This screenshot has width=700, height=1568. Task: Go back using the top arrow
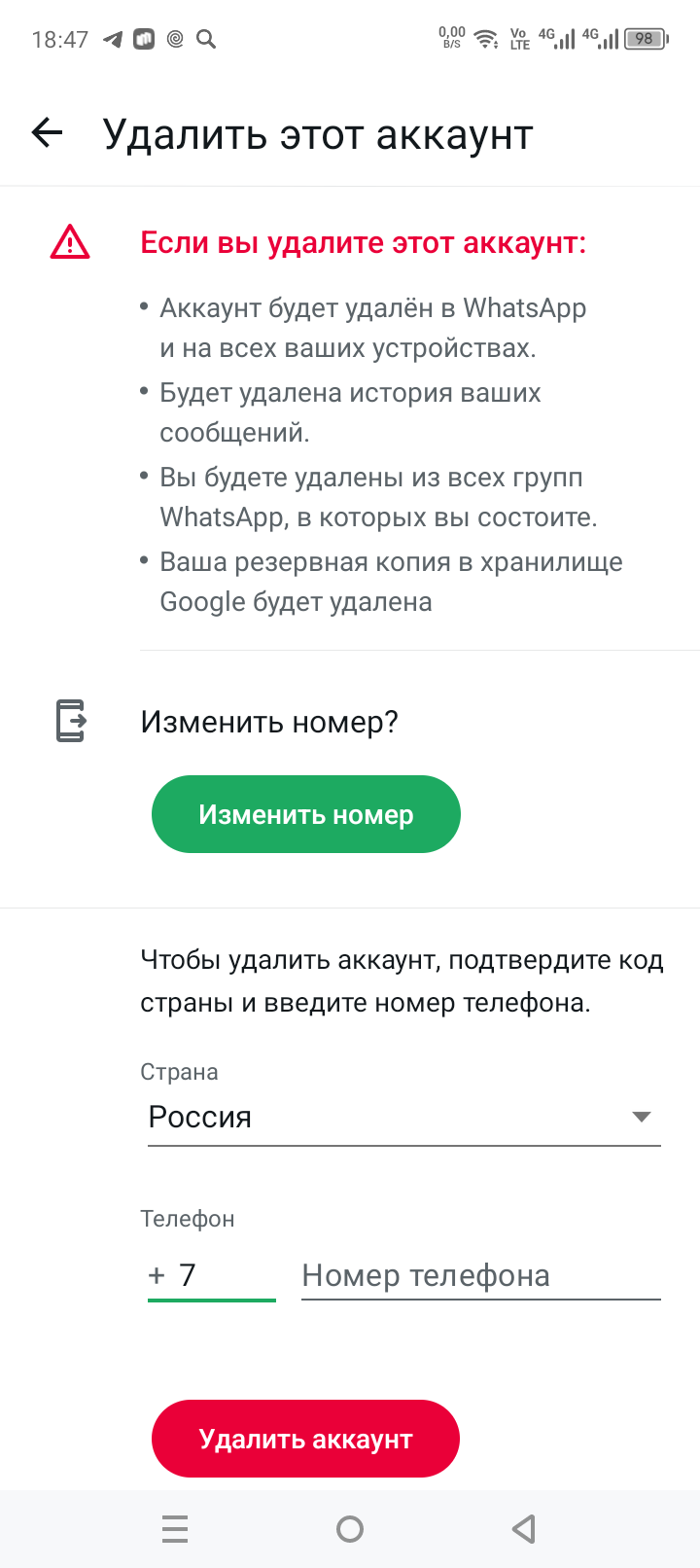(48, 133)
